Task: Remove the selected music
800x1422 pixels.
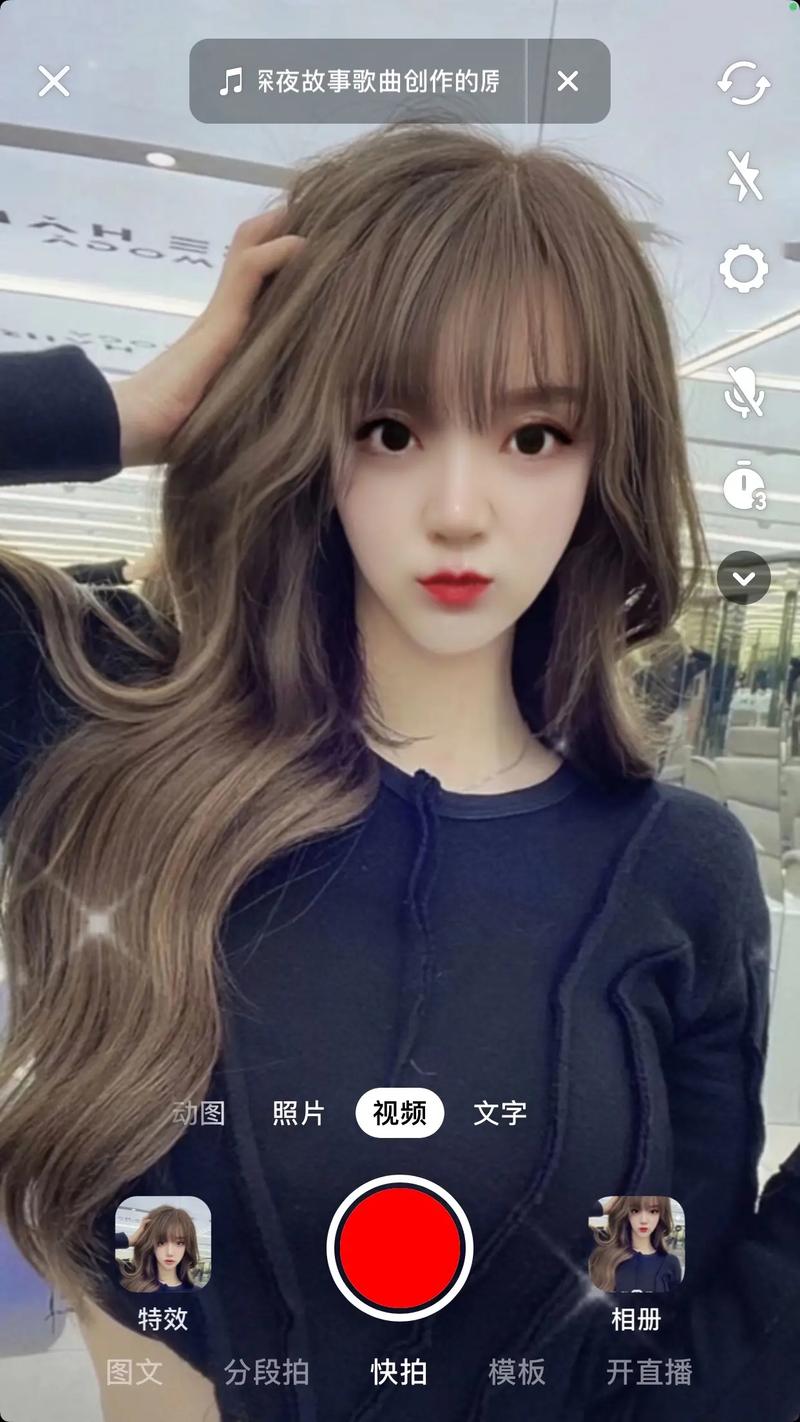Action: 568,81
